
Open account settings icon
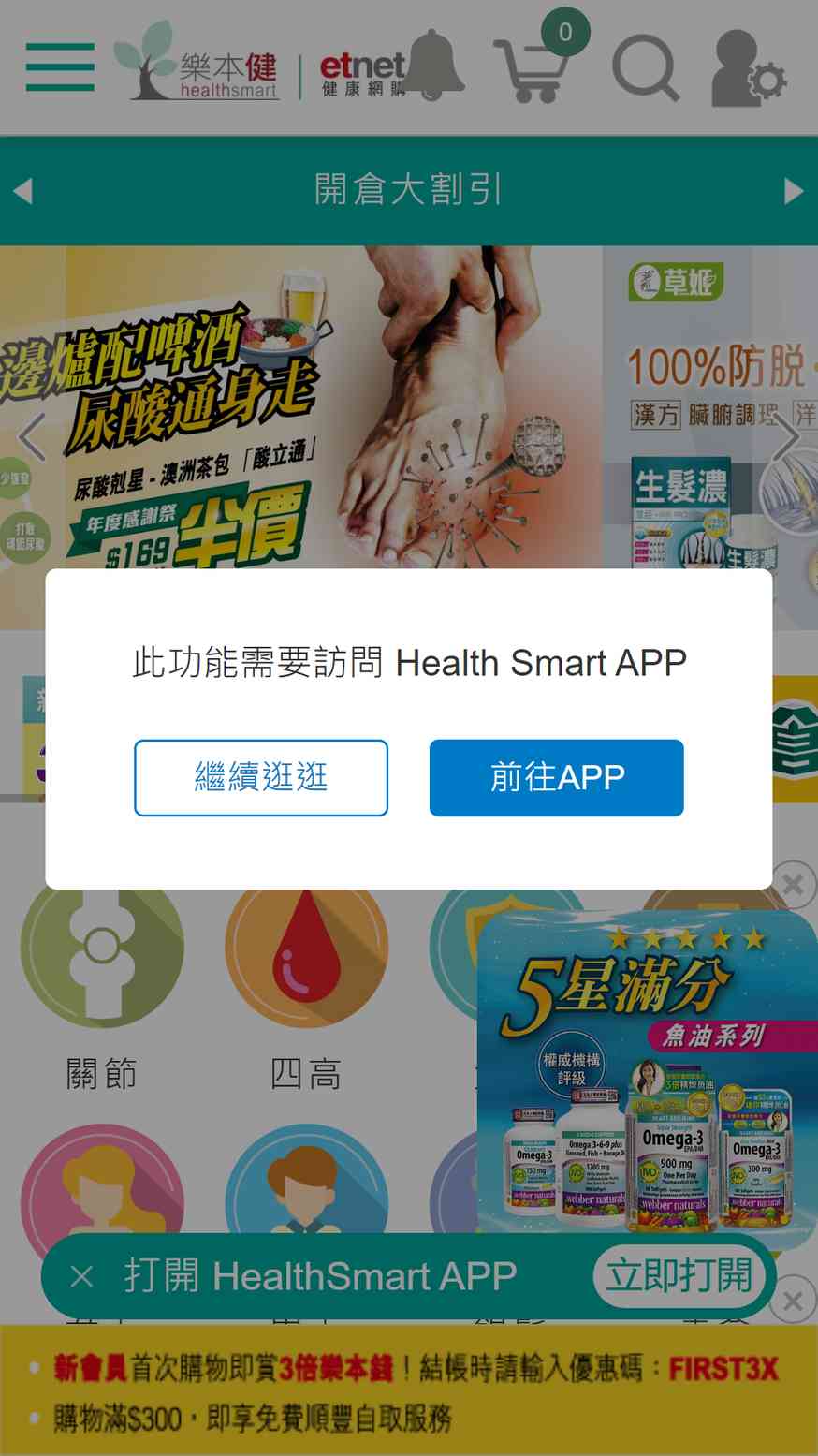[747, 69]
